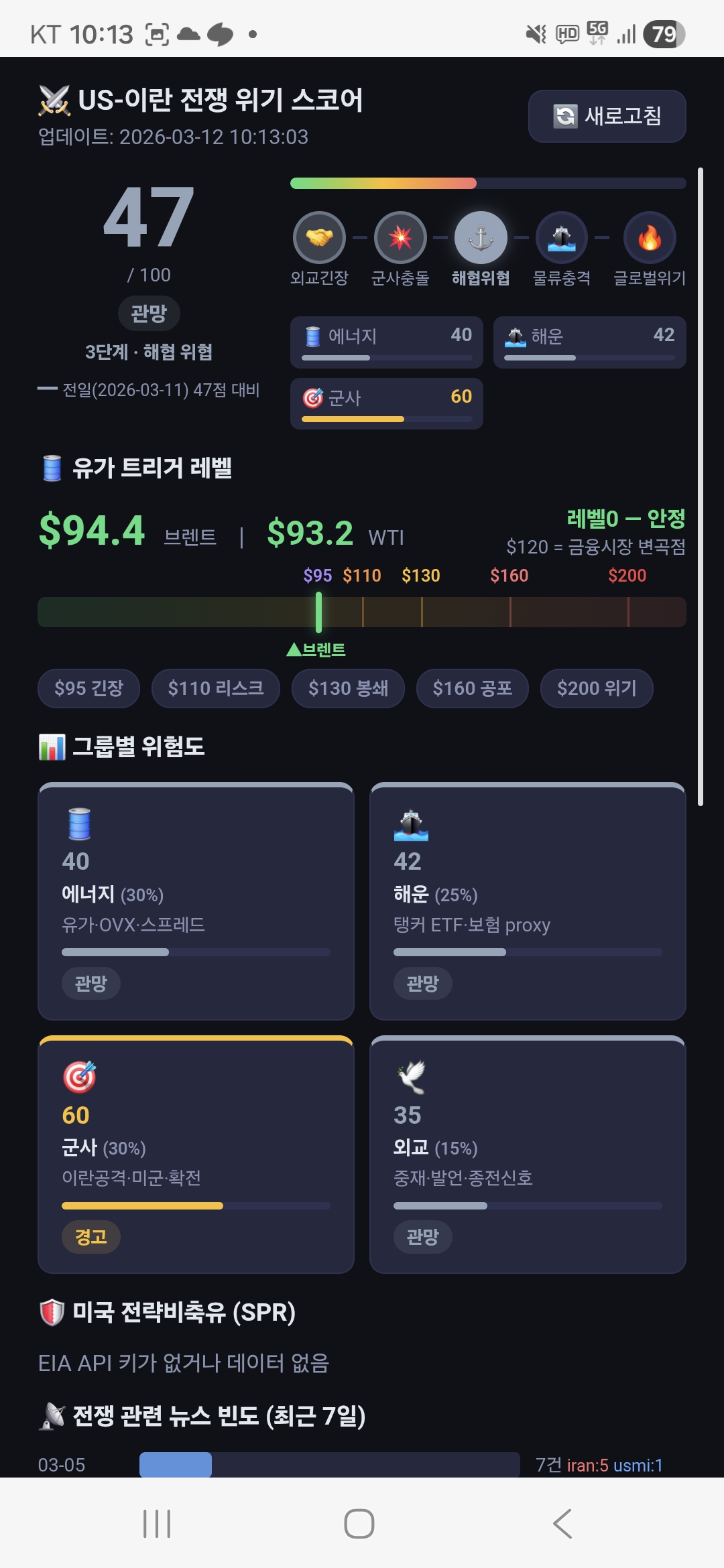724x1568 pixels.
Task: Refresh the score with 새로고침
Action: [607, 116]
